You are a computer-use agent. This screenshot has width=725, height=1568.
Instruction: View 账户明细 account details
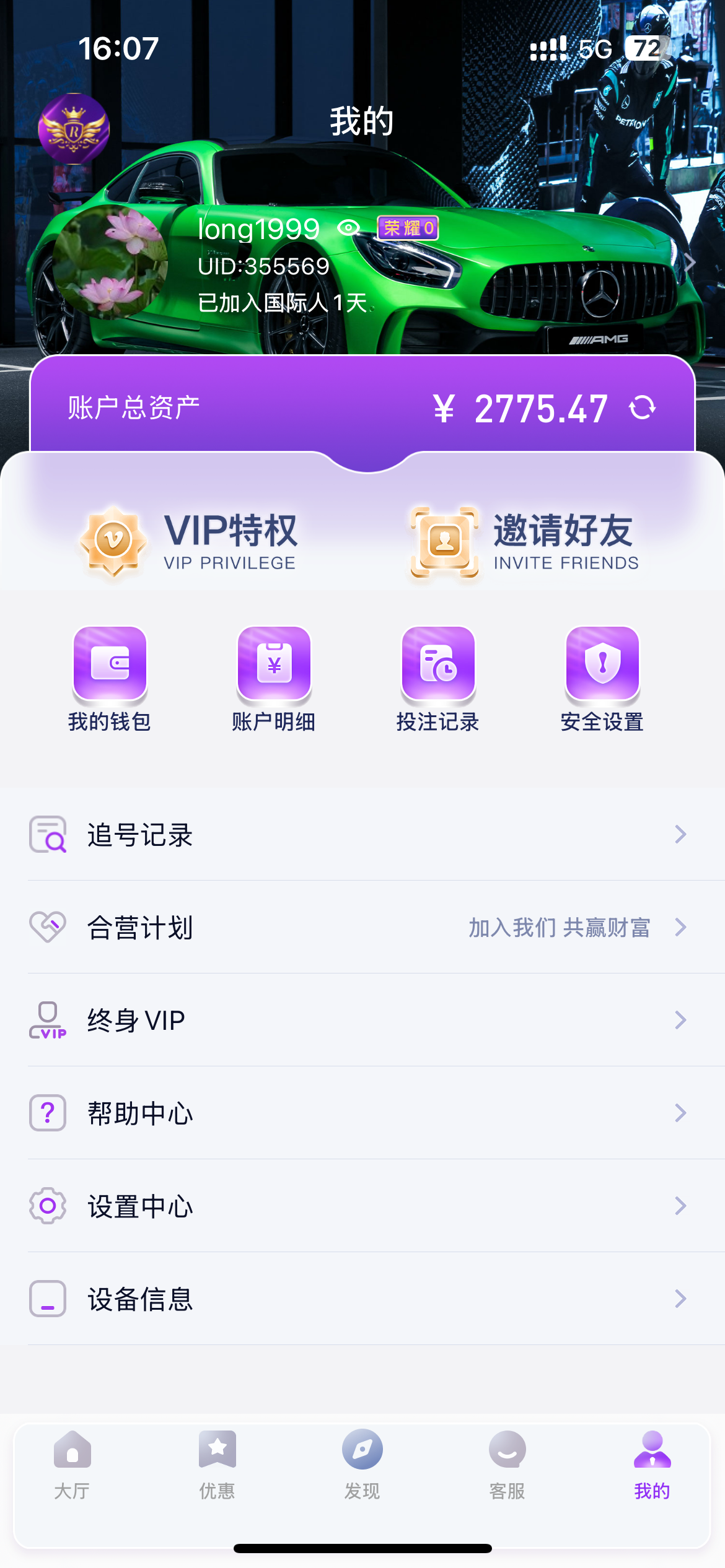click(274, 679)
